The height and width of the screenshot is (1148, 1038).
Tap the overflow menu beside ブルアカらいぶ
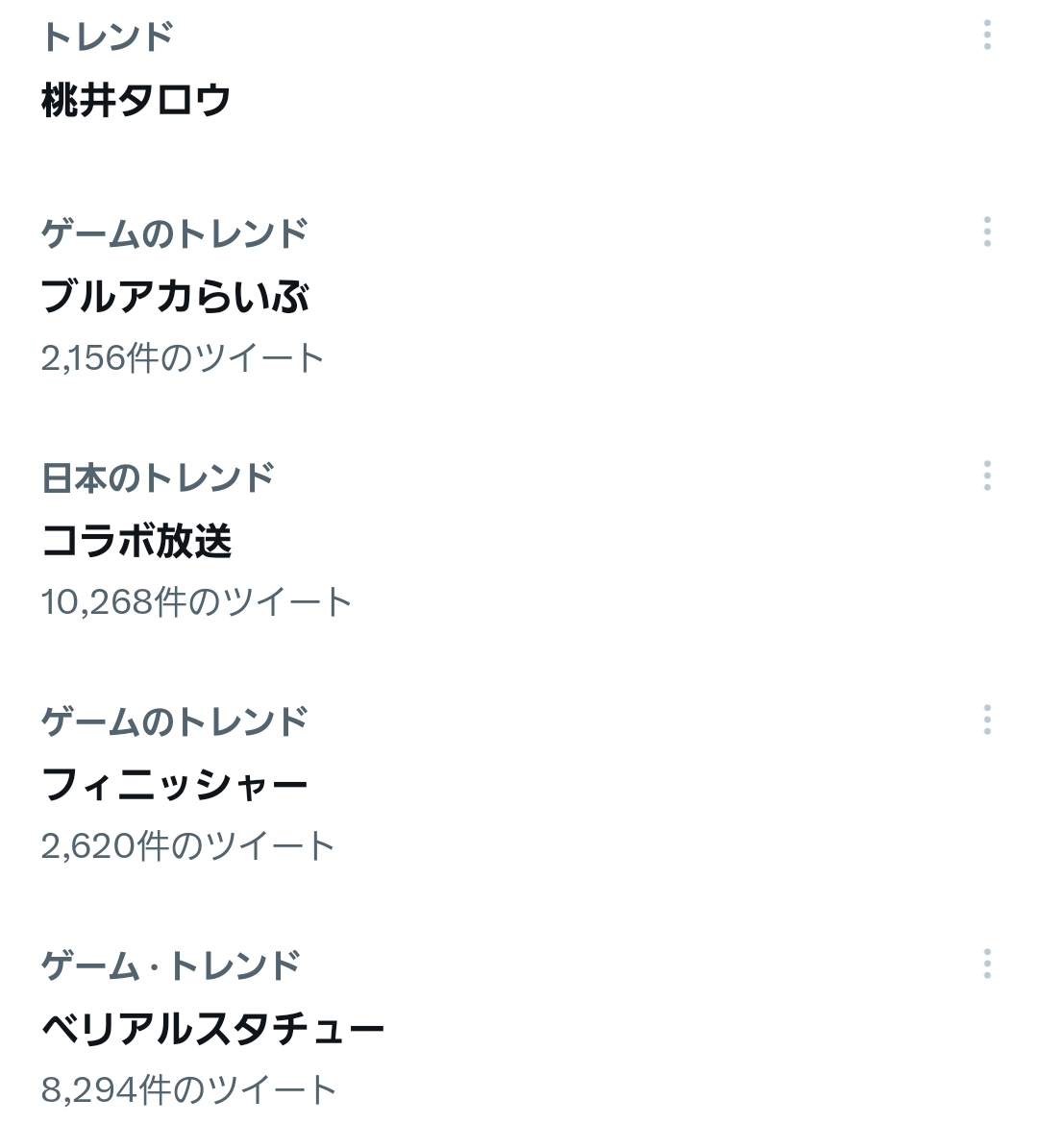click(x=987, y=232)
